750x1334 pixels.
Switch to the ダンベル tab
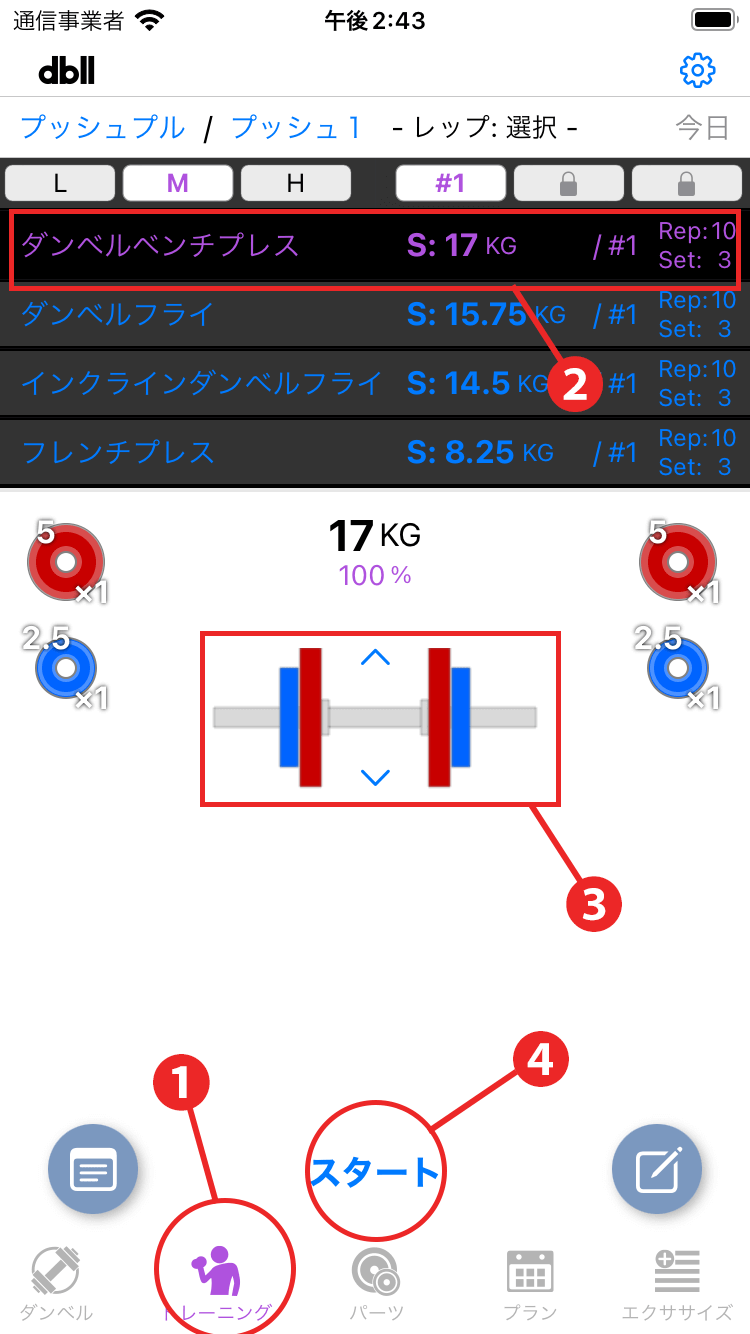coord(56,1285)
